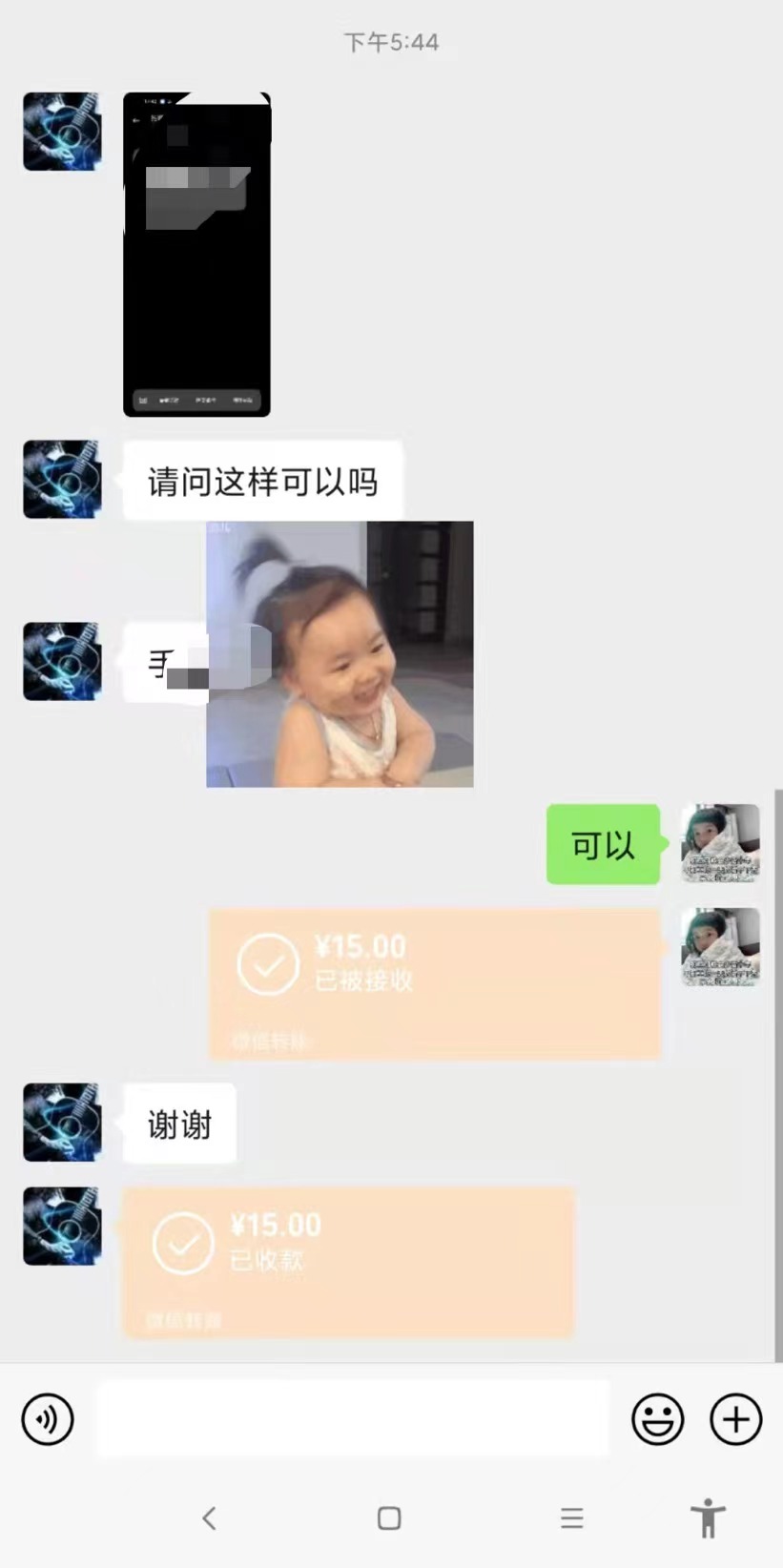
Task: Tap the message text input field
Action: point(352,1419)
